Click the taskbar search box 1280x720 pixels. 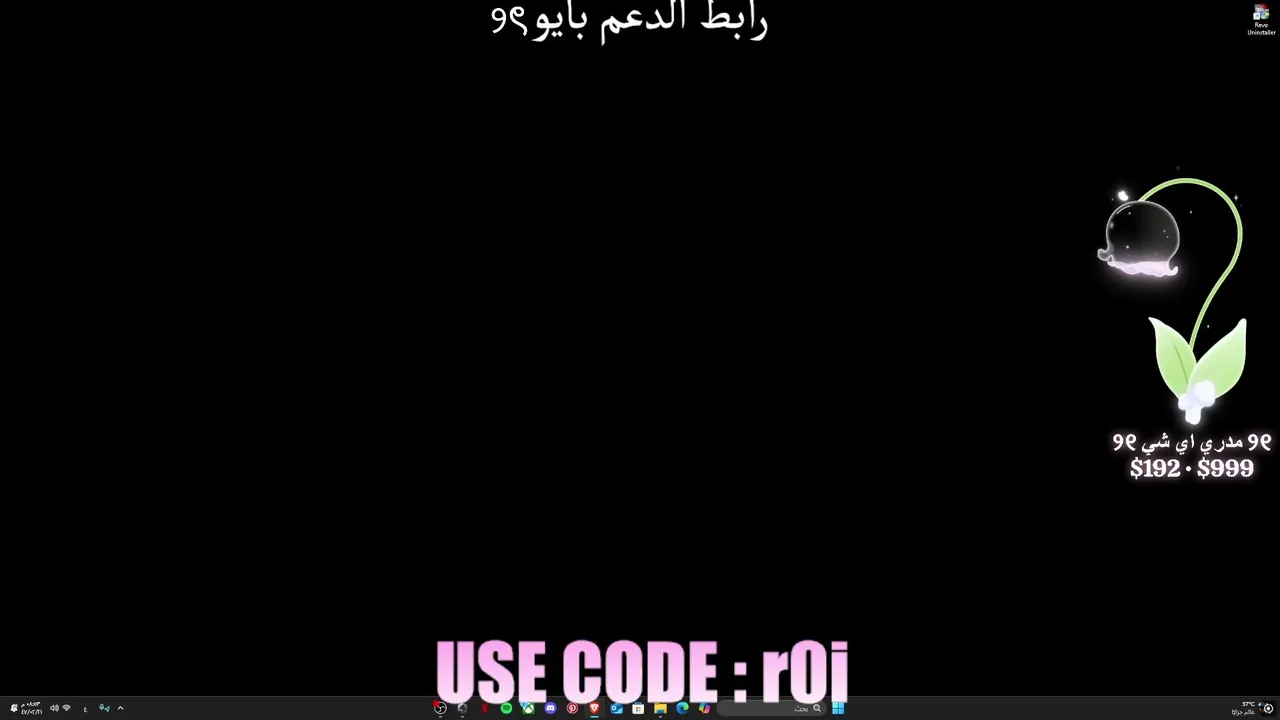770,708
